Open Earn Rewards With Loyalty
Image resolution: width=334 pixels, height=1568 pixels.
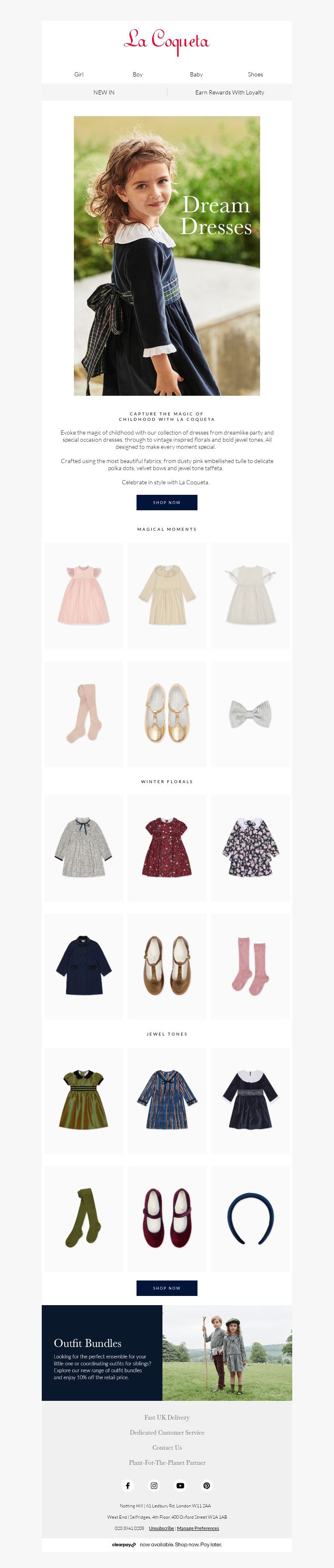[x=229, y=92]
